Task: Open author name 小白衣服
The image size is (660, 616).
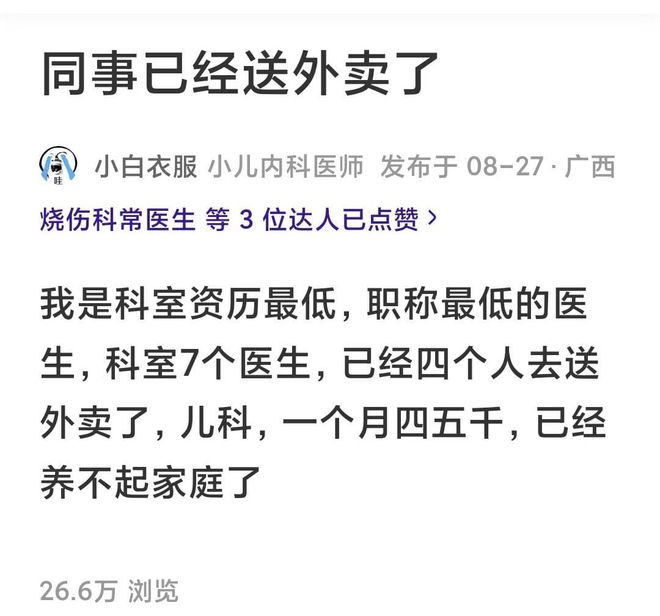Action: tap(146, 166)
